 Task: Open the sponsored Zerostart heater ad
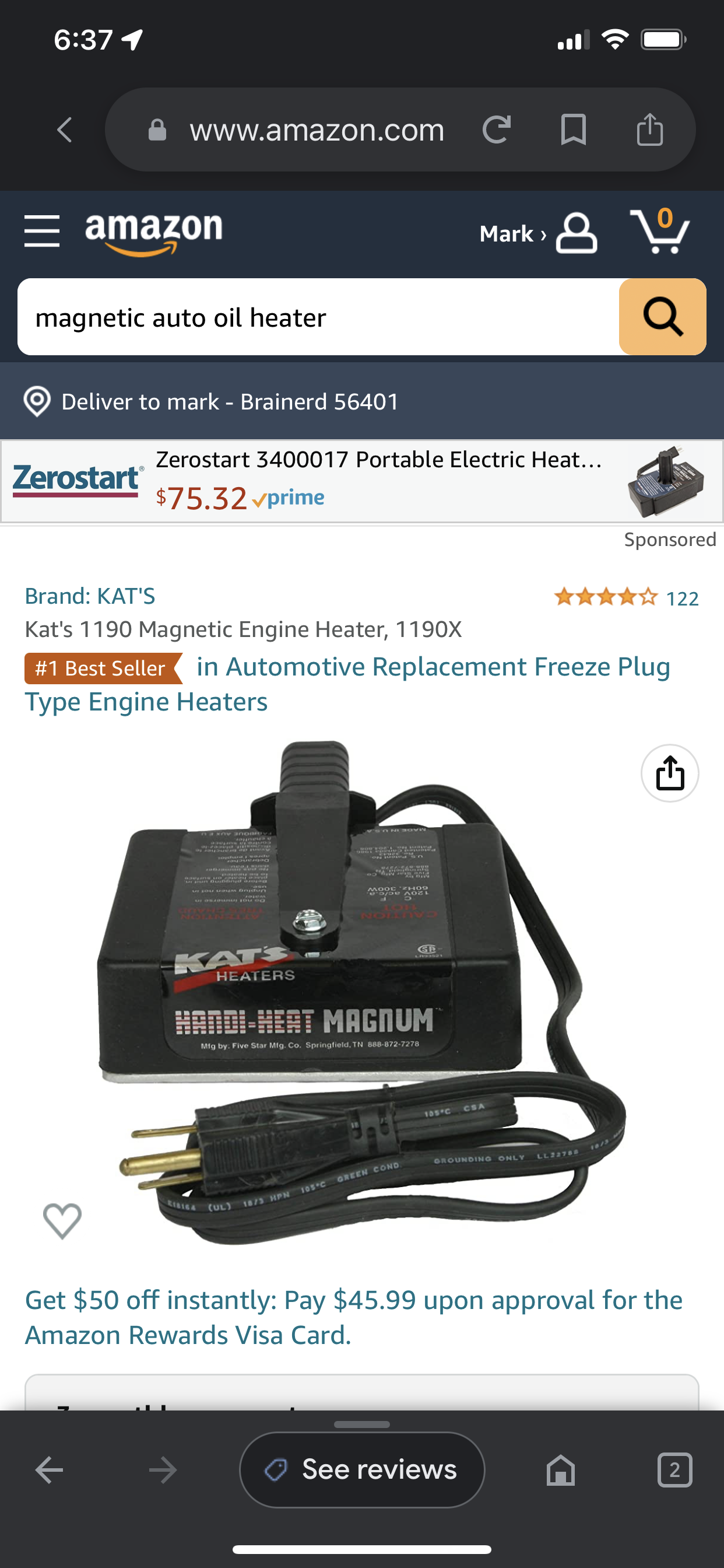coord(362,481)
